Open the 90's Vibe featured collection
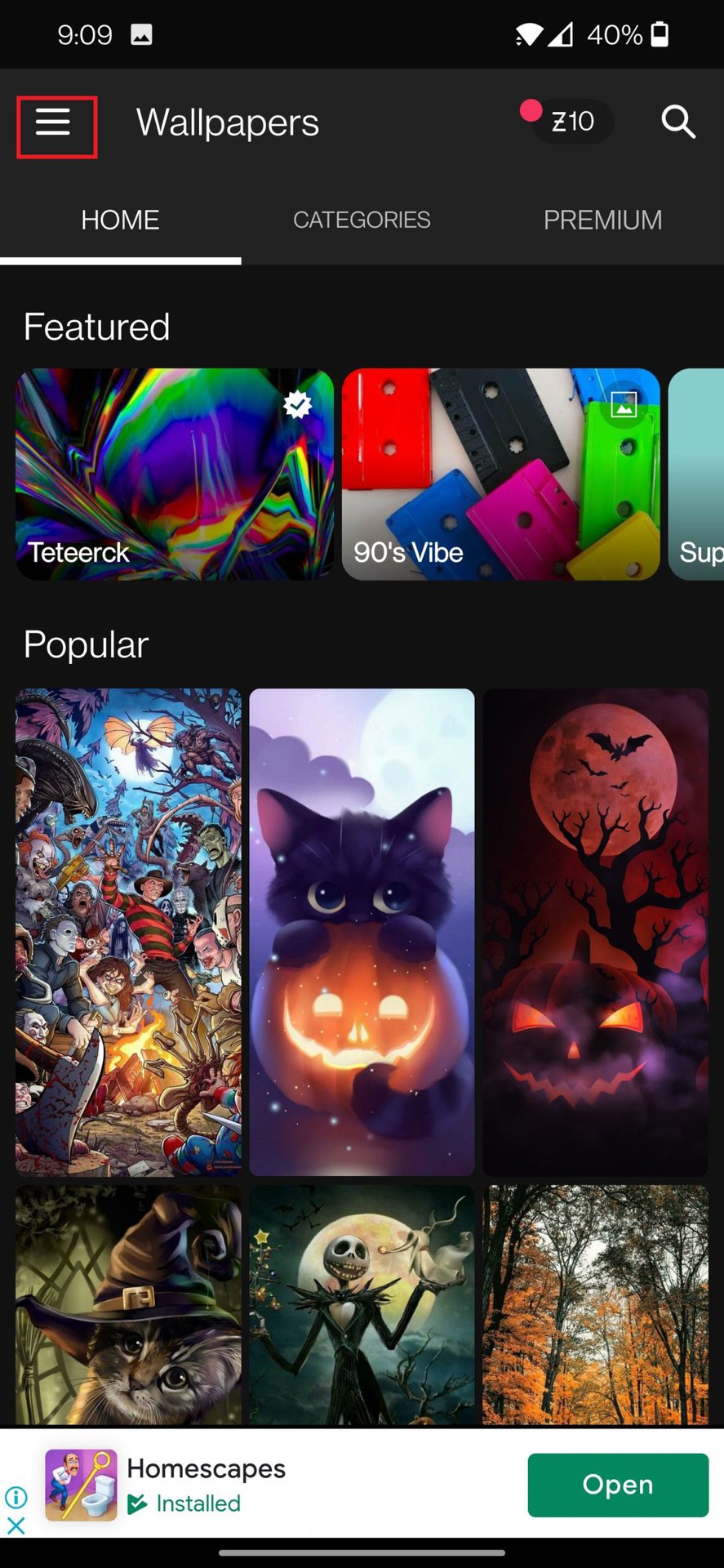The height and width of the screenshot is (1568, 724). tap(500, 474)
